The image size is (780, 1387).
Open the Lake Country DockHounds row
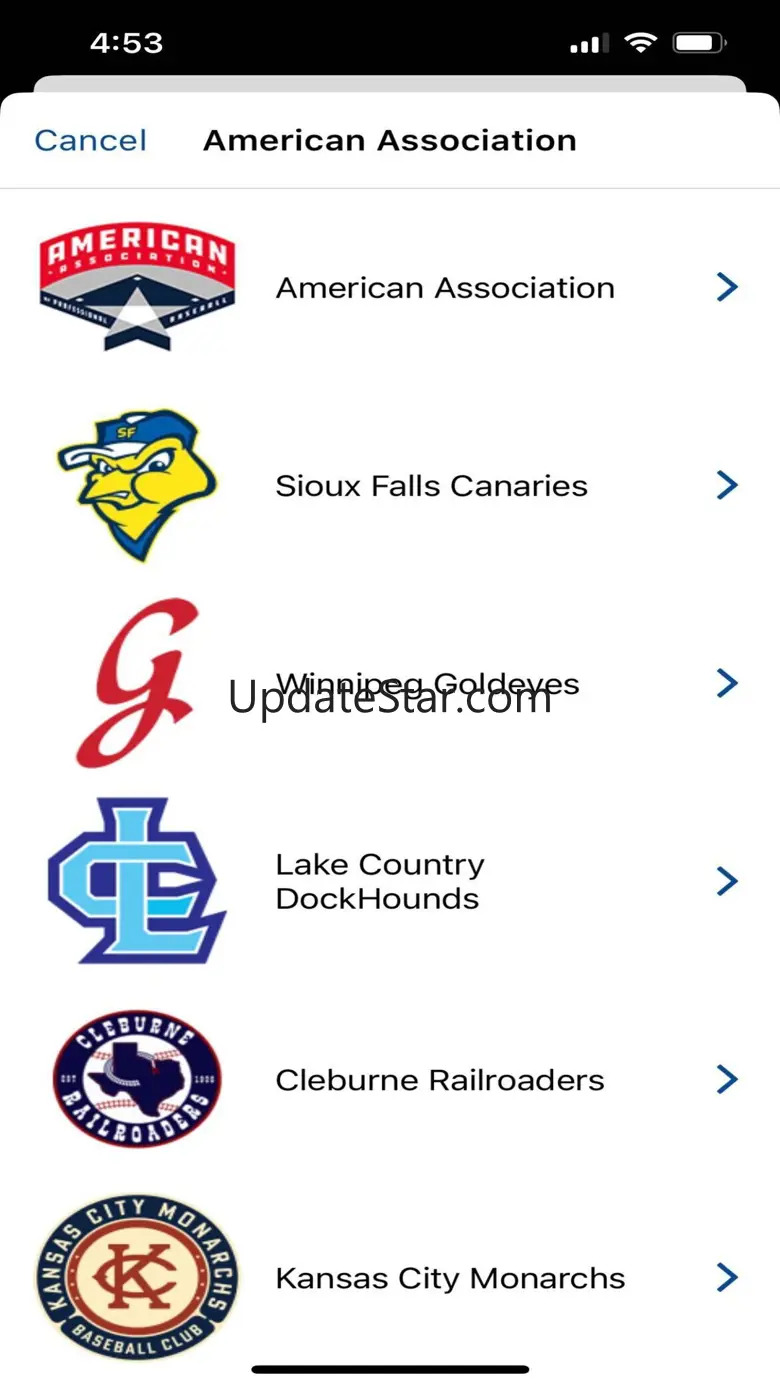click(380, 881)
